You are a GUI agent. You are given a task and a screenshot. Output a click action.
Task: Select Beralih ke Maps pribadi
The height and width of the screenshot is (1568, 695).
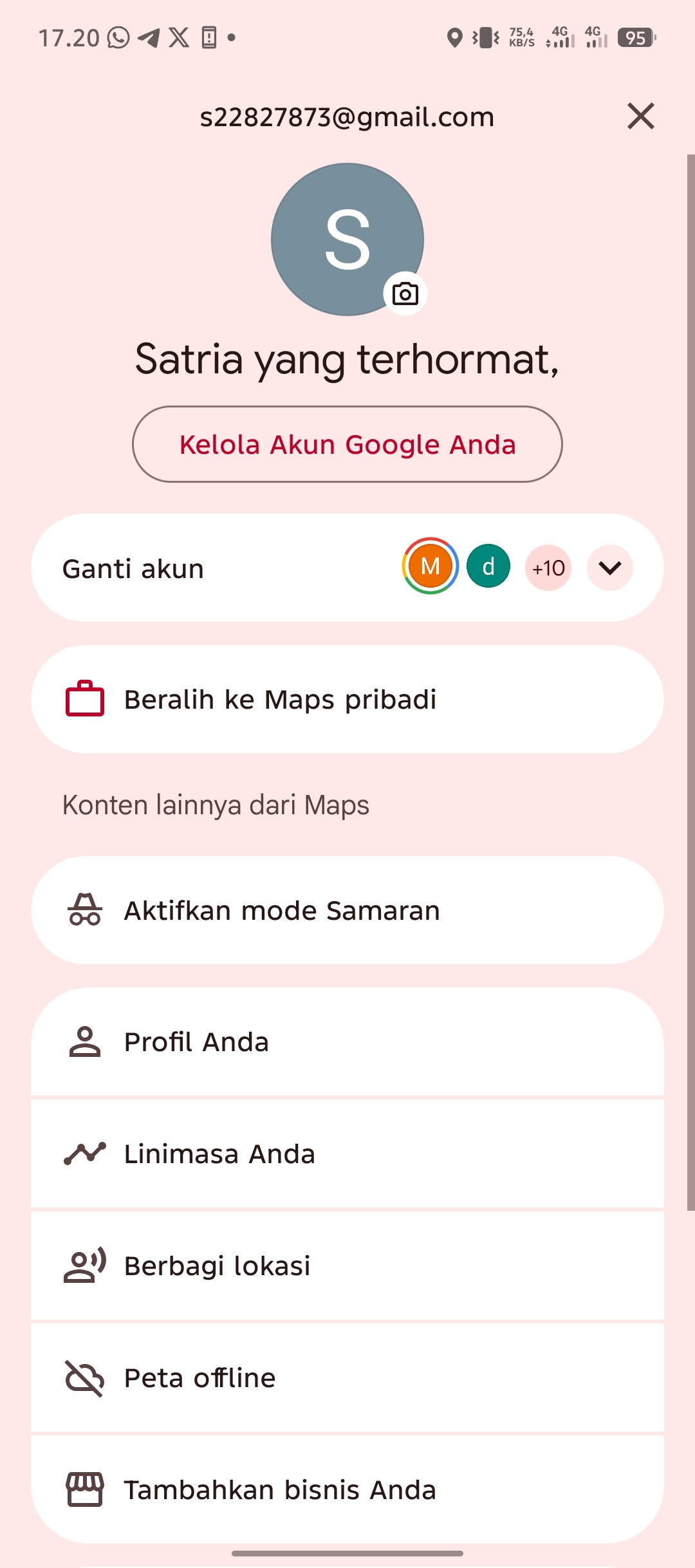(x=347, y=699)
